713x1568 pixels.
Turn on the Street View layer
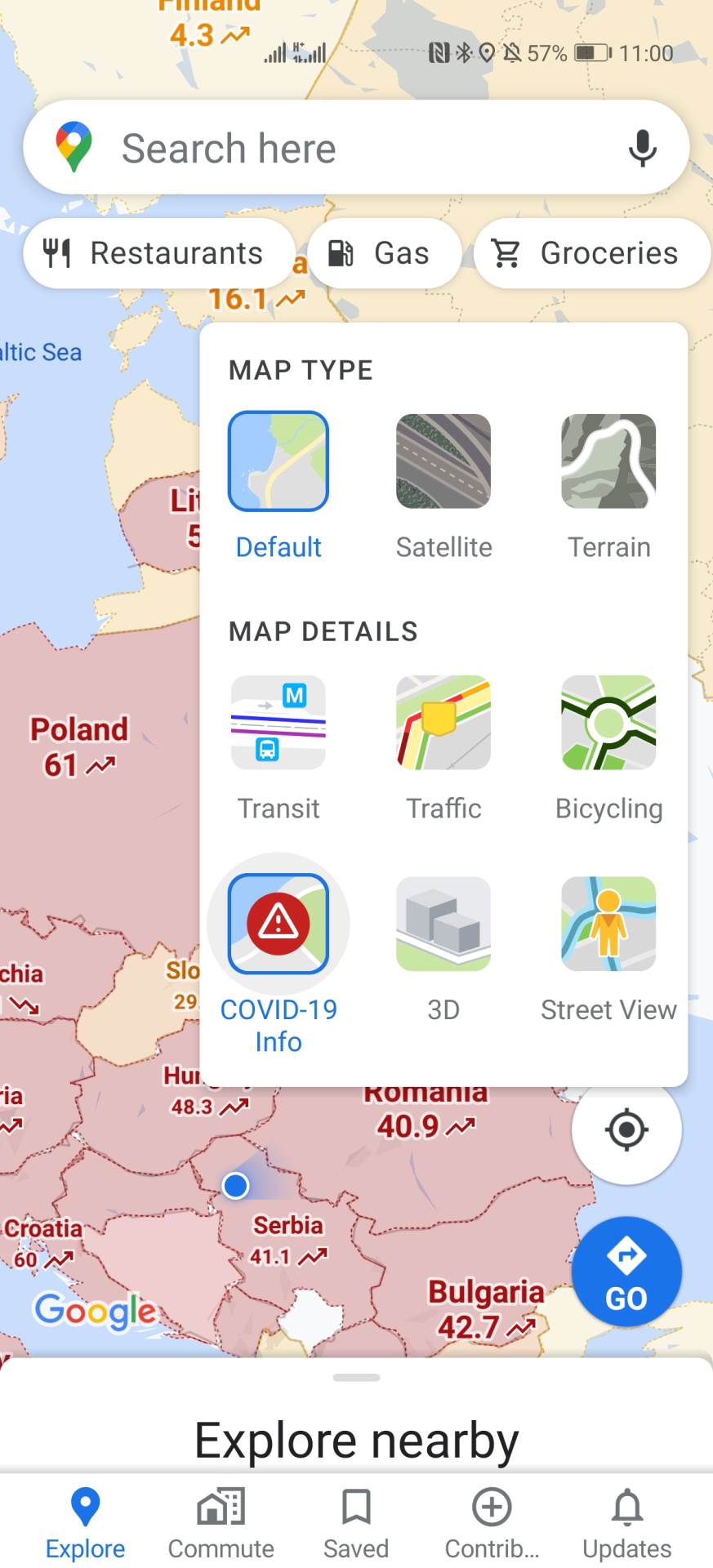pyautogui.click(x=608, y=924)
